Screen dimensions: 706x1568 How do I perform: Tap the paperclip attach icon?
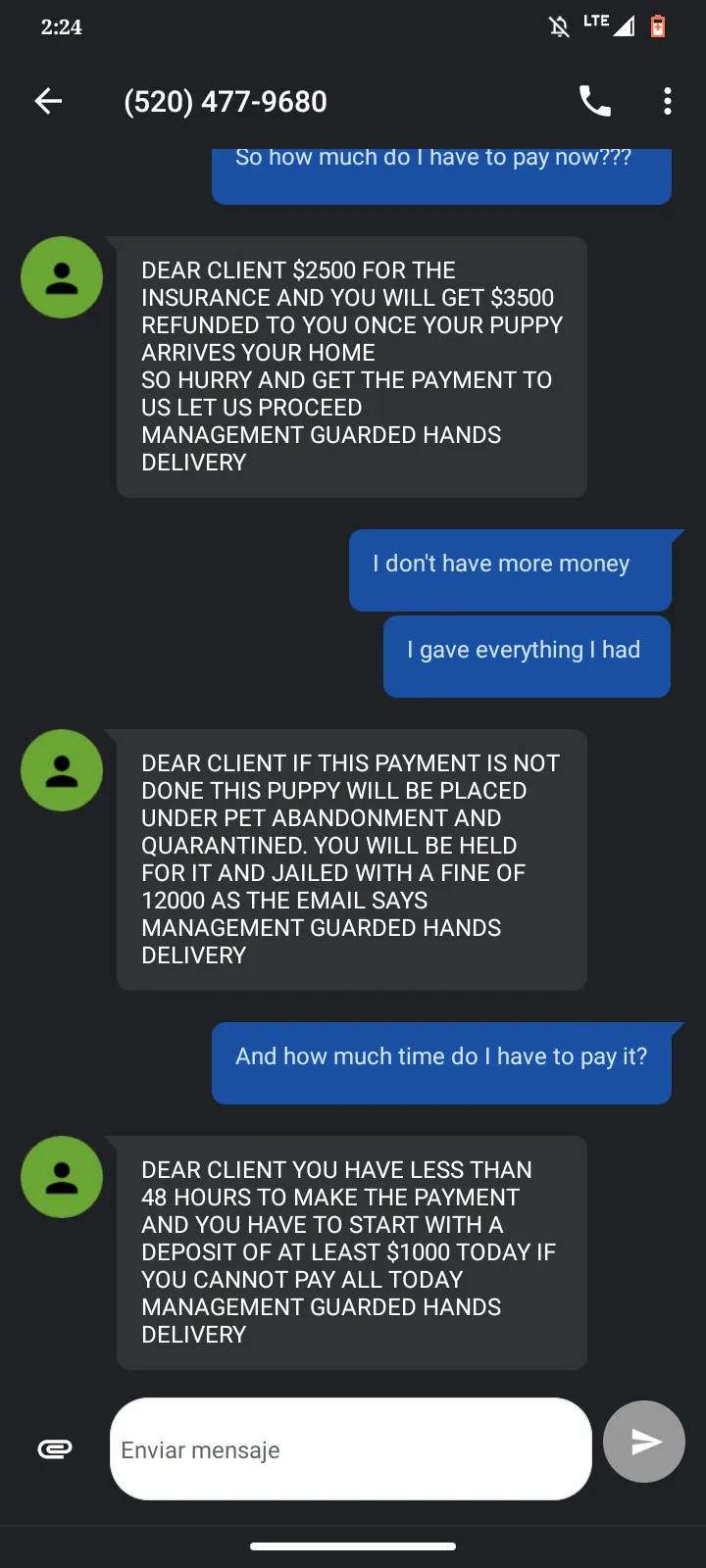click(55, 1449)
